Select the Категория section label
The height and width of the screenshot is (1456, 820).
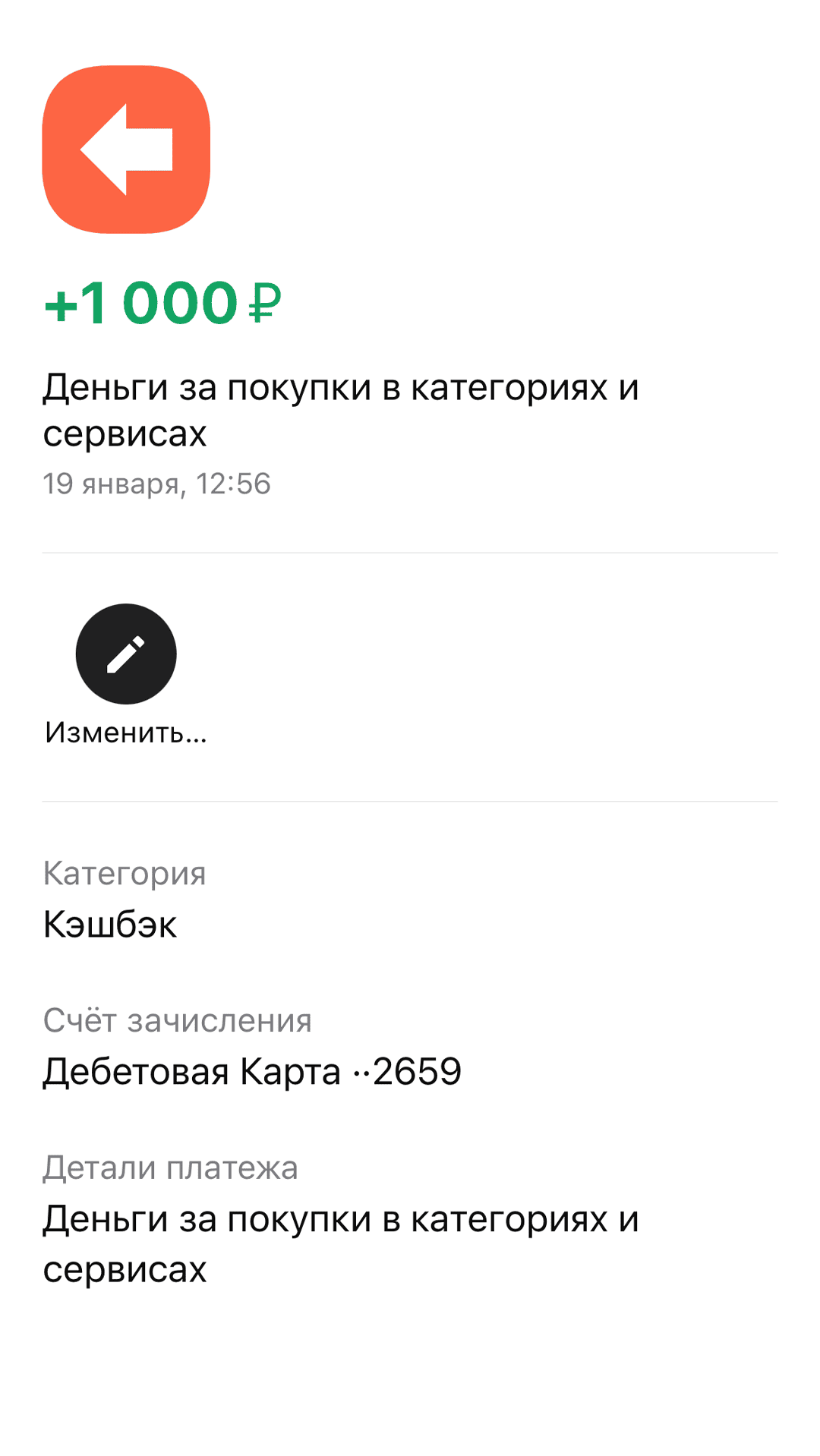[125, 873]
